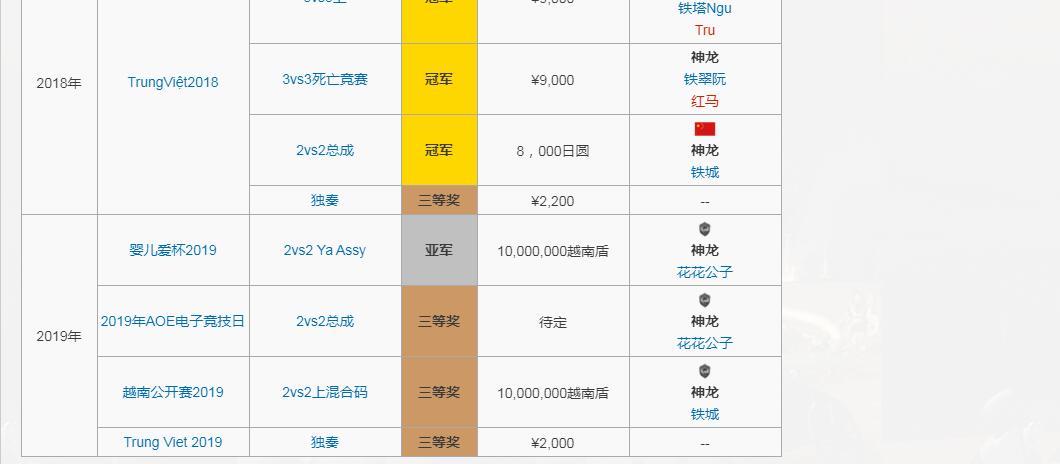Image resolution: width=1060 pixels, height=464 pixels.
Task: Open the 2vs2上混合码 event link
Action: click(325, 392)
